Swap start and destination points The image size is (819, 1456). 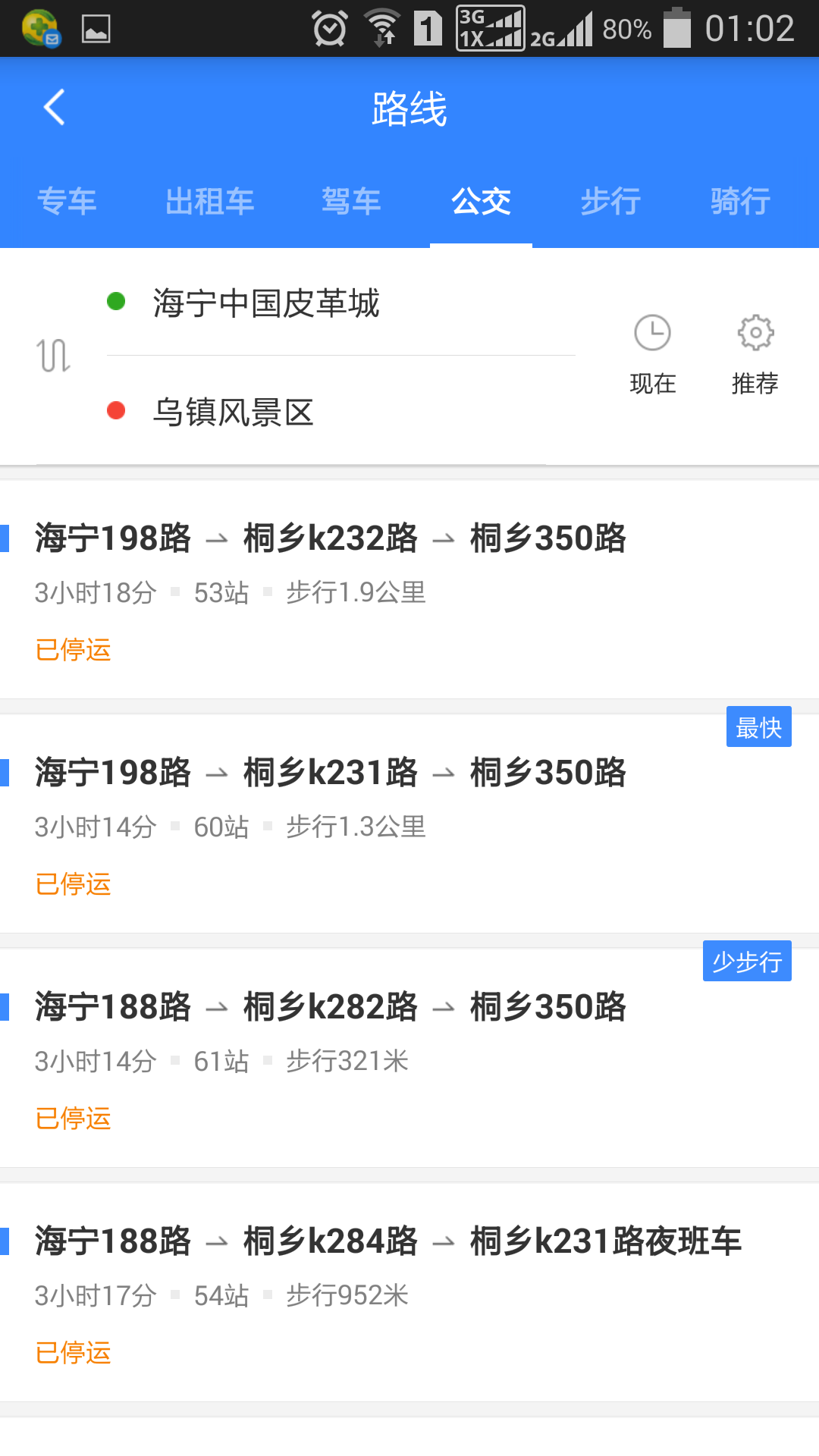53,356
